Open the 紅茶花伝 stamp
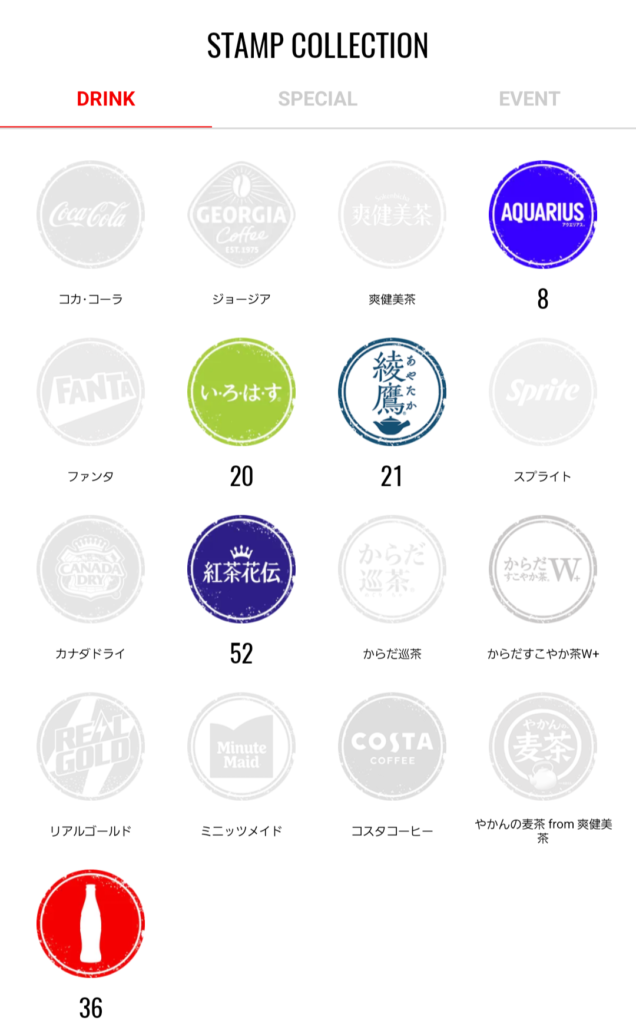This screenshot has width=636, height=1024. tap(241, 569)
